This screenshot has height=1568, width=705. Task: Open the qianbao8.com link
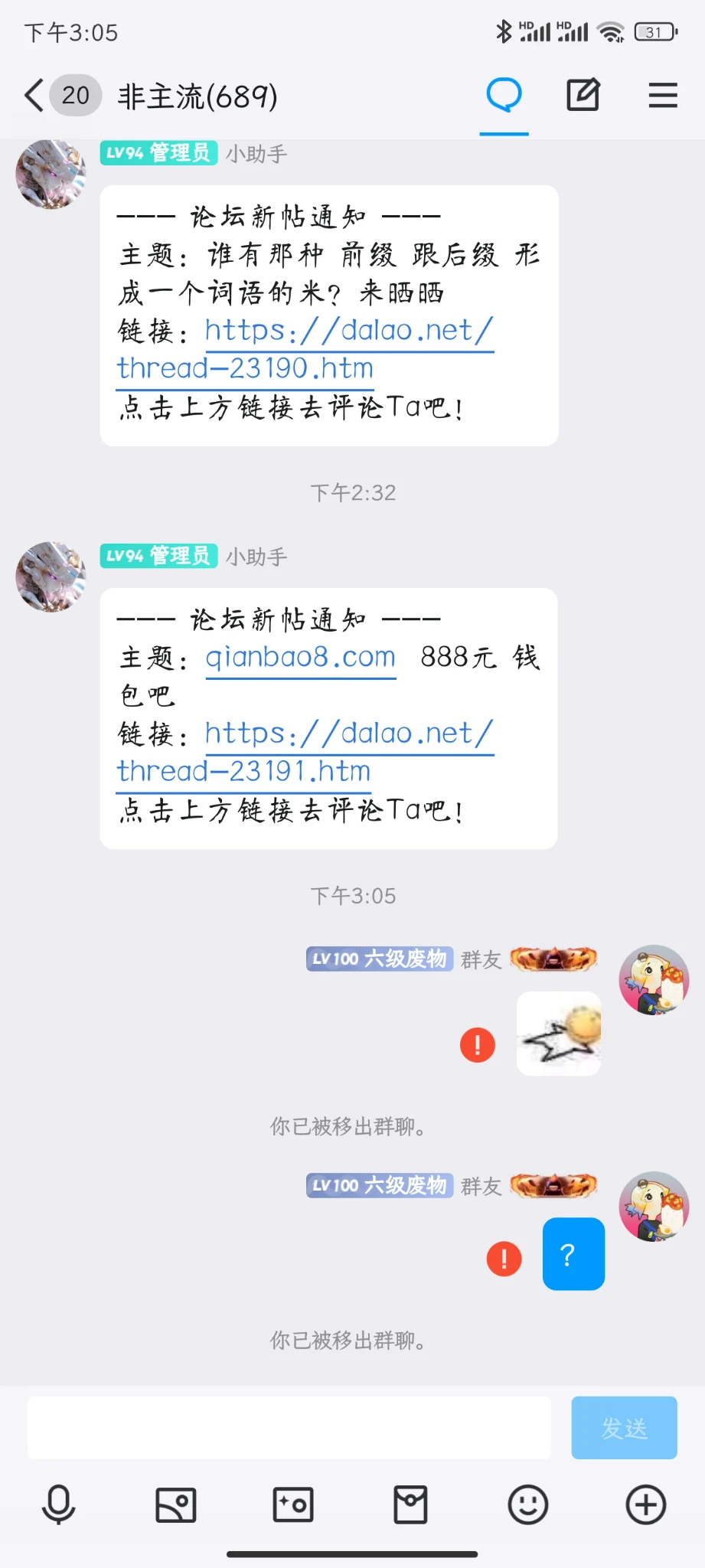[301, 658]
